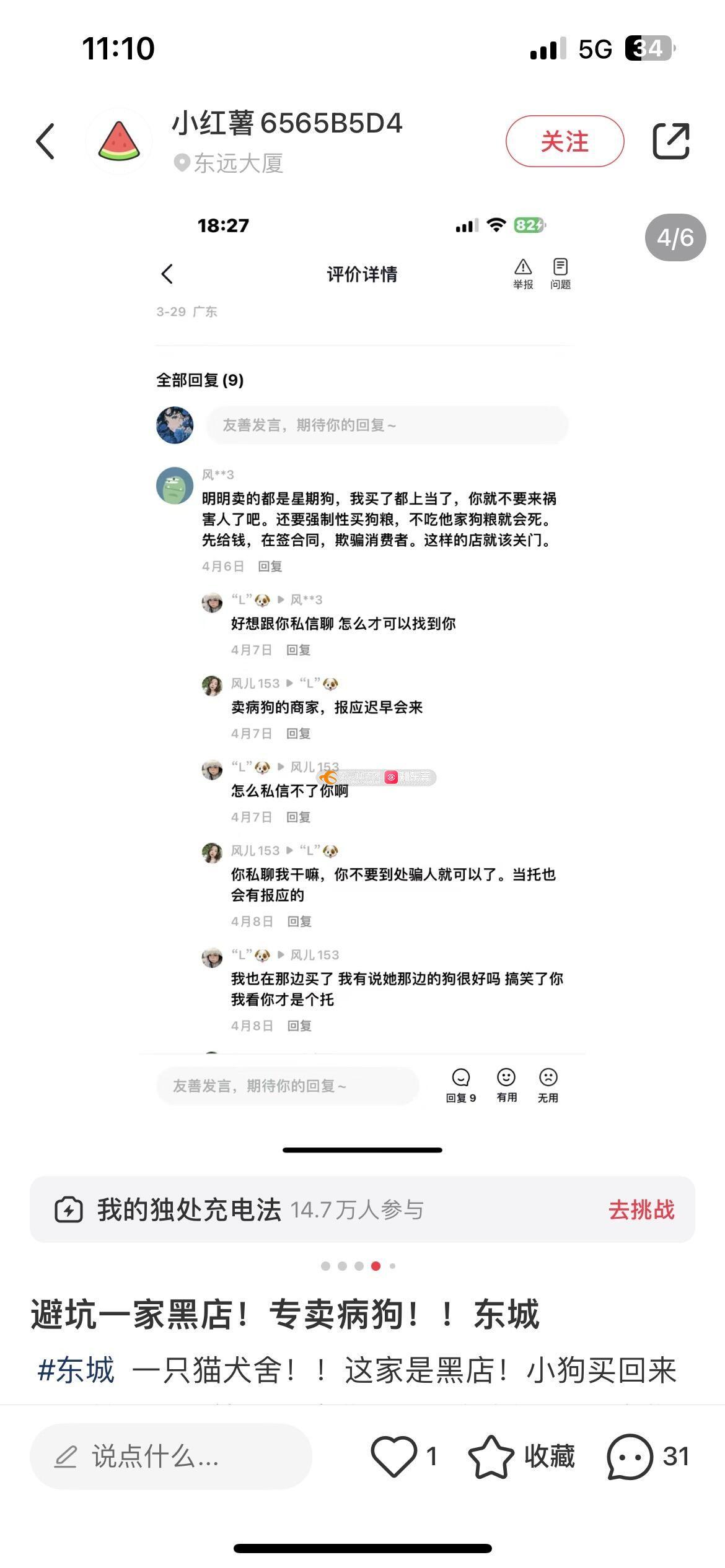Image resolution: width=725 pixels, height=1568 pixels.
Task: Open the #东城 hashtag
Action: click(76, 1369)
